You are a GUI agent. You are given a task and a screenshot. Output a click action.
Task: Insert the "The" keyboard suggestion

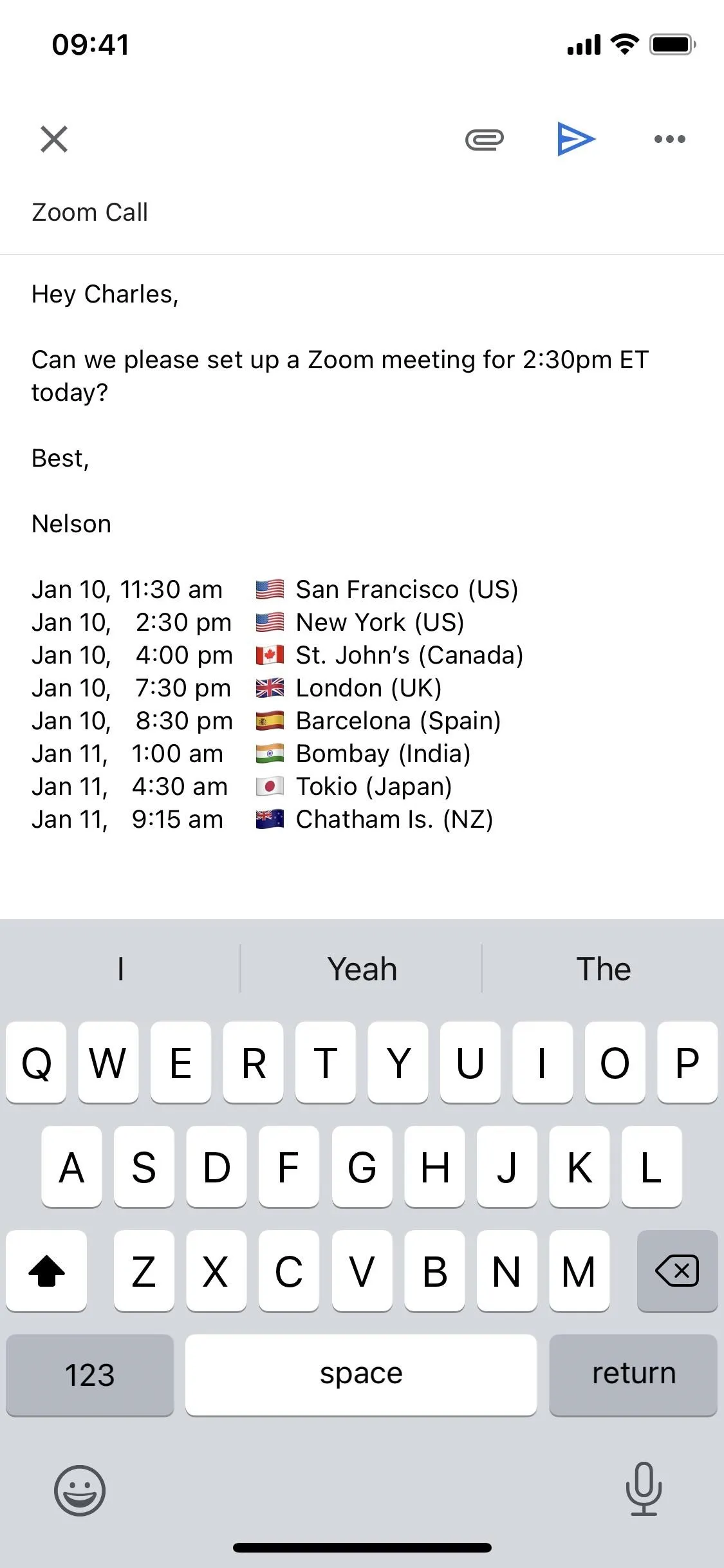(x=603, y=969)
